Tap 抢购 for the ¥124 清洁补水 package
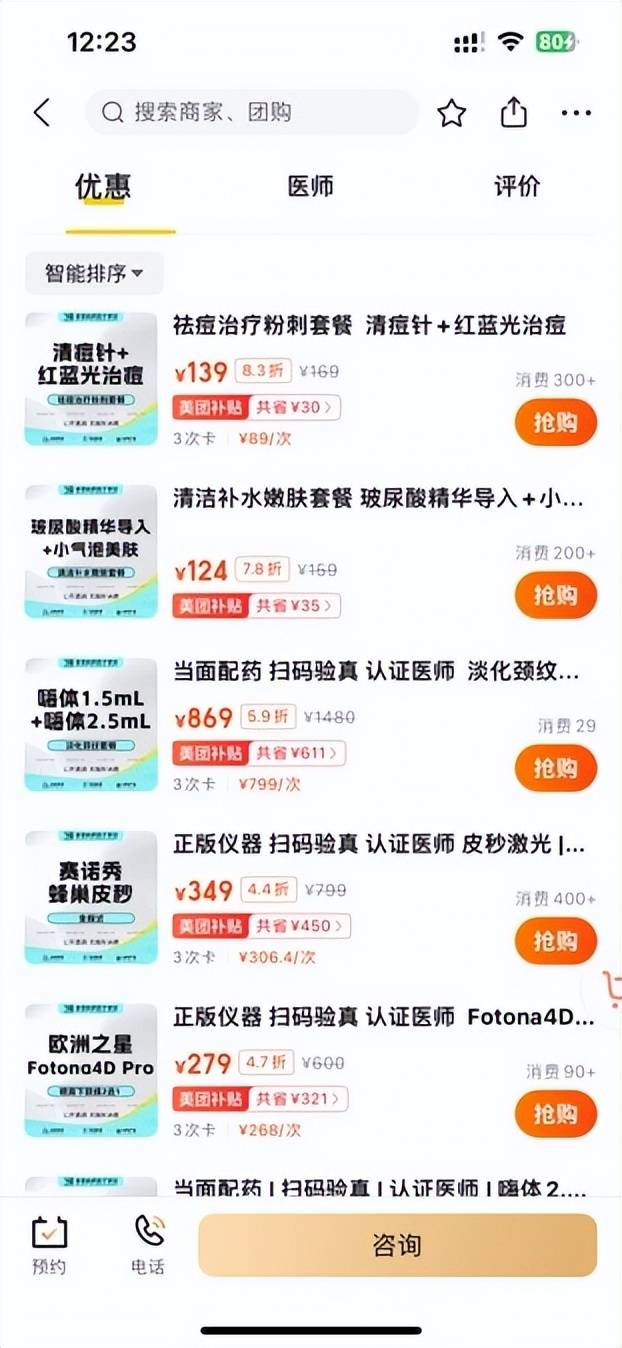 click(x=555, y=596)
